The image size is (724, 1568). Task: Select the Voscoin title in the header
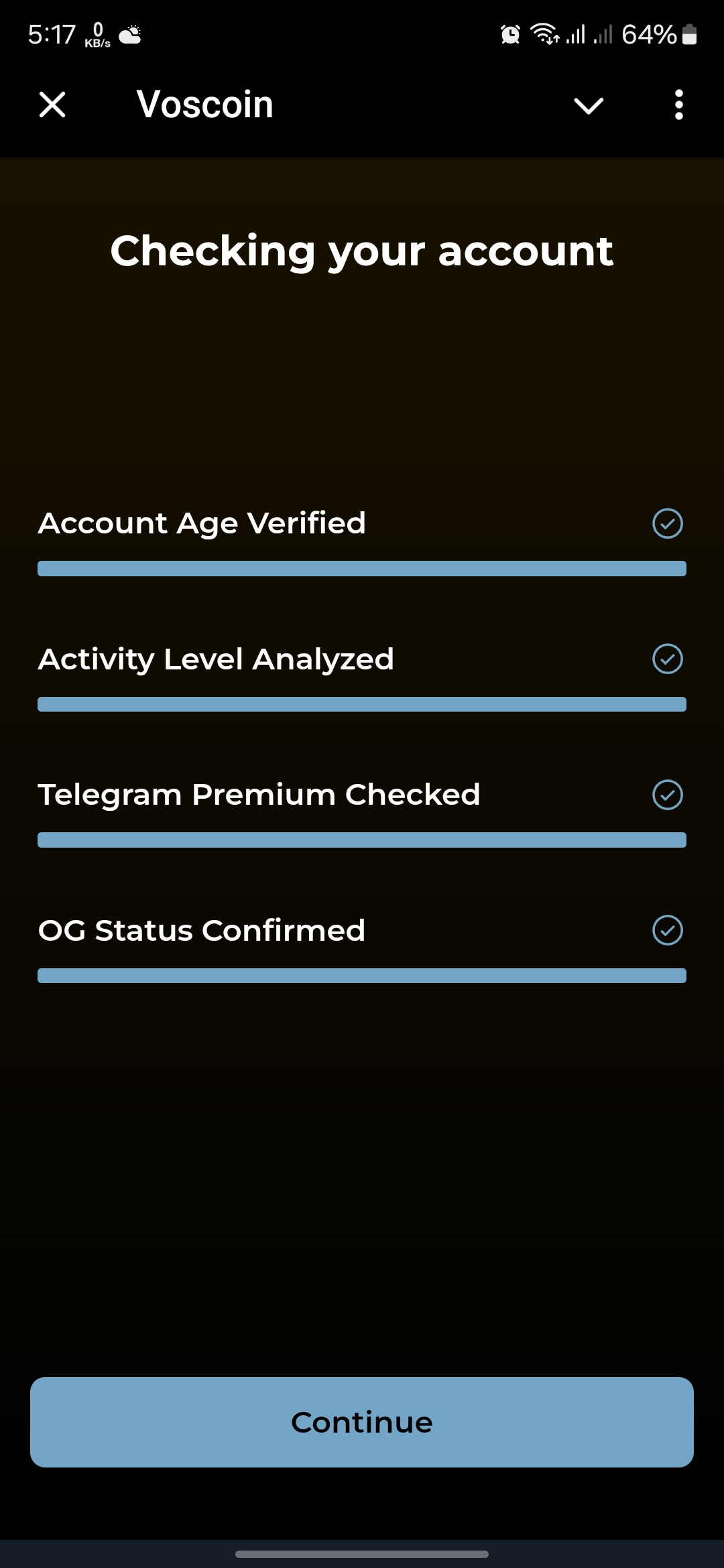tap(204, 104)
